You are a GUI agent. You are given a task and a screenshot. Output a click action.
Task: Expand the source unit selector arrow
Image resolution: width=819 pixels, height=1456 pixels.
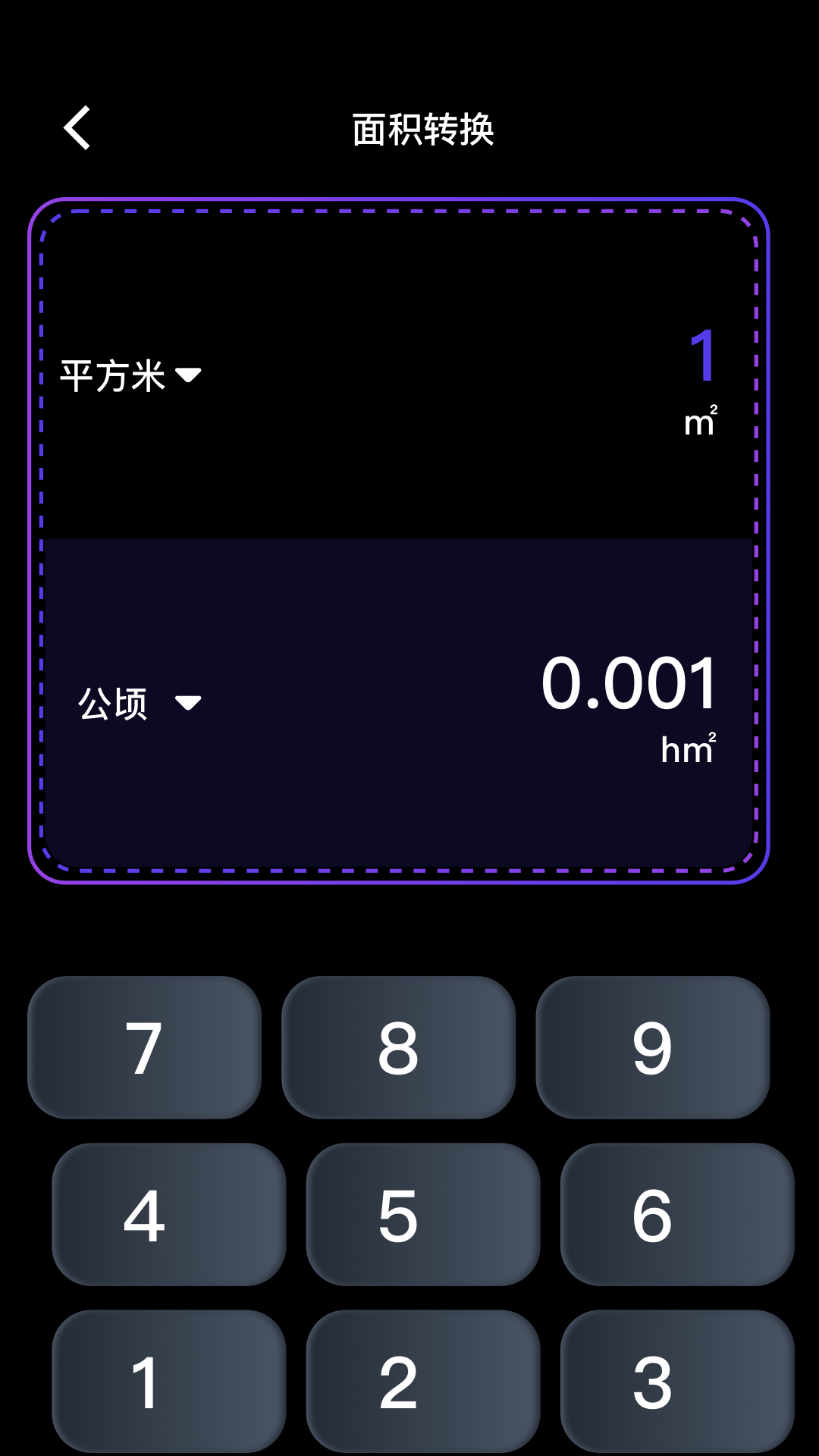[190, 373]
